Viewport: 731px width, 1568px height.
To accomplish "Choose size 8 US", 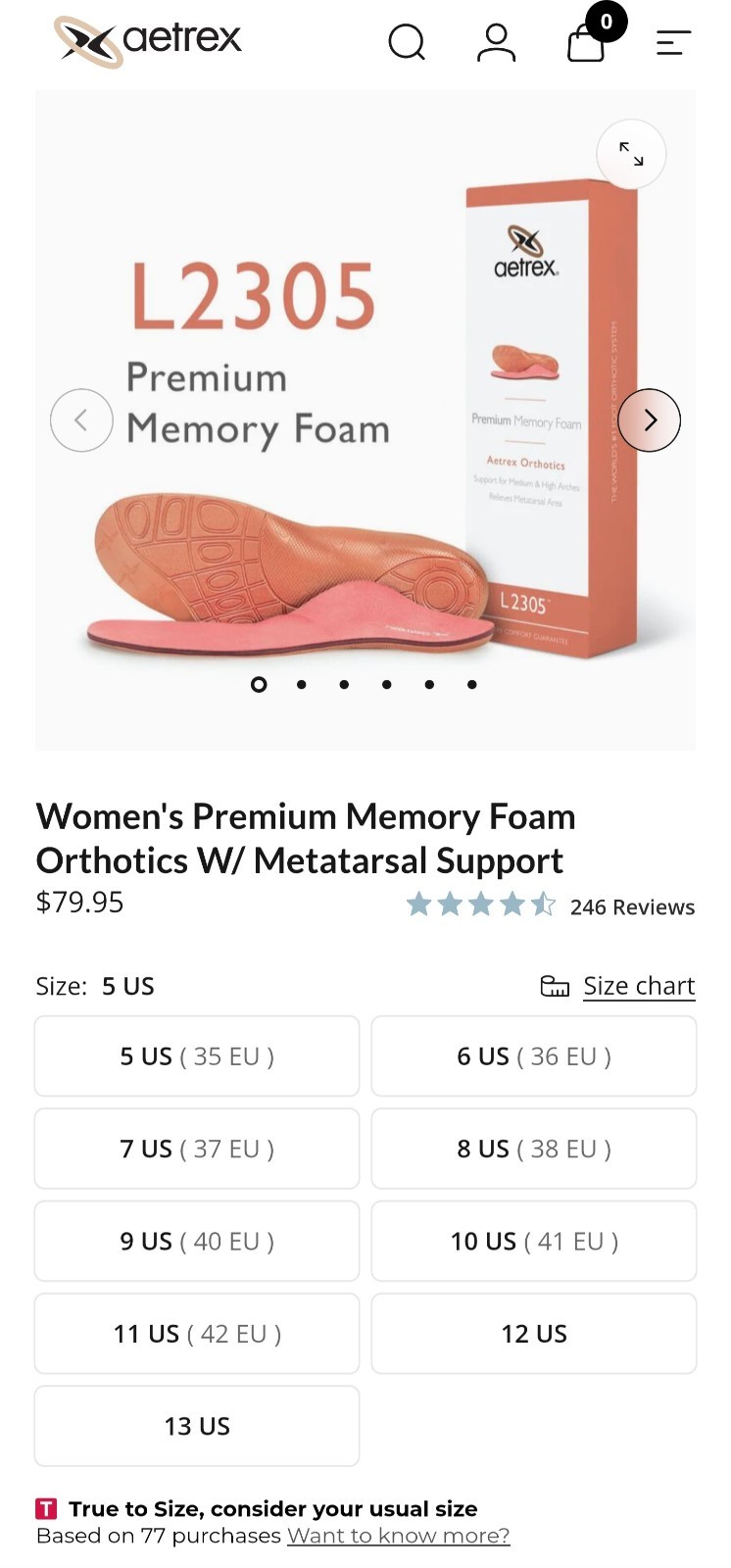I will (x=534, y=1149).
